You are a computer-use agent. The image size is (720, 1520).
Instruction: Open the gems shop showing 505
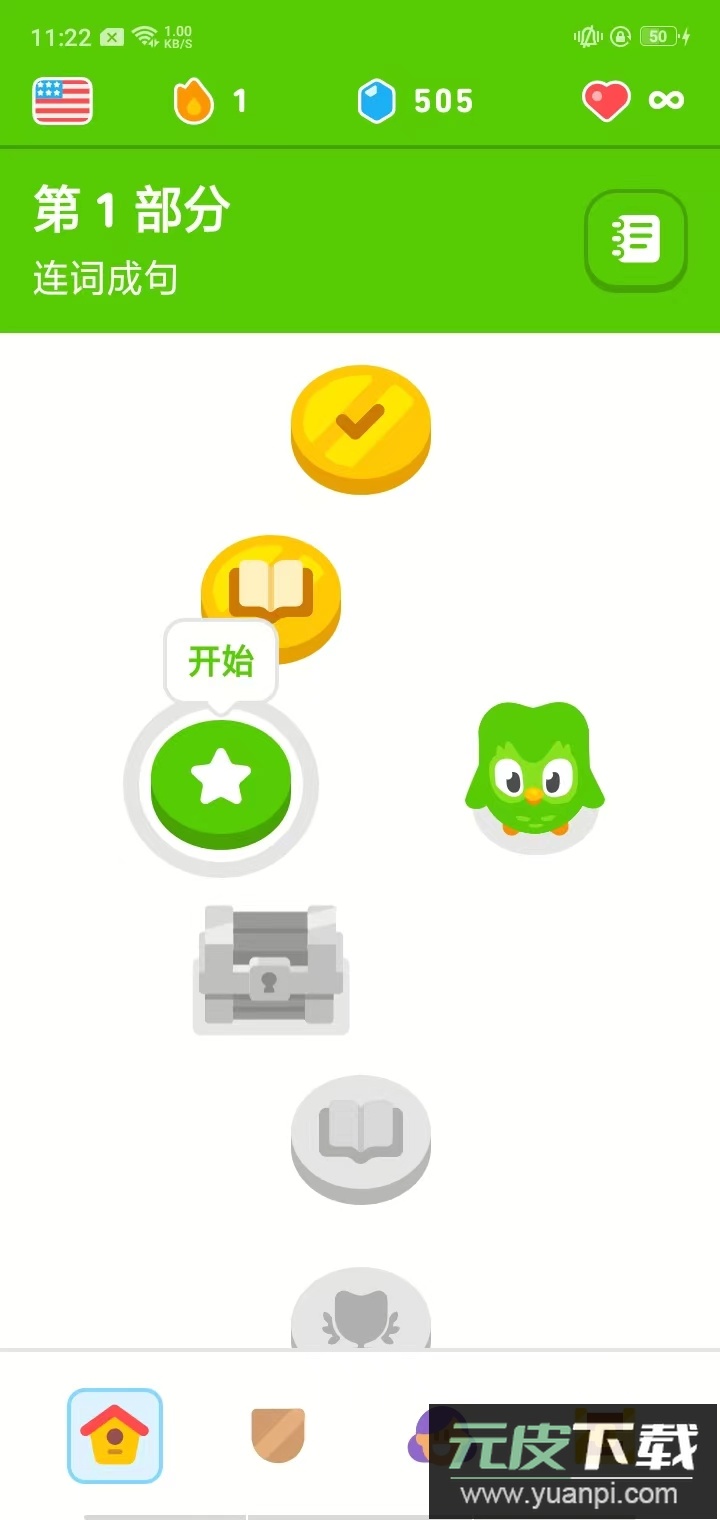415,101
